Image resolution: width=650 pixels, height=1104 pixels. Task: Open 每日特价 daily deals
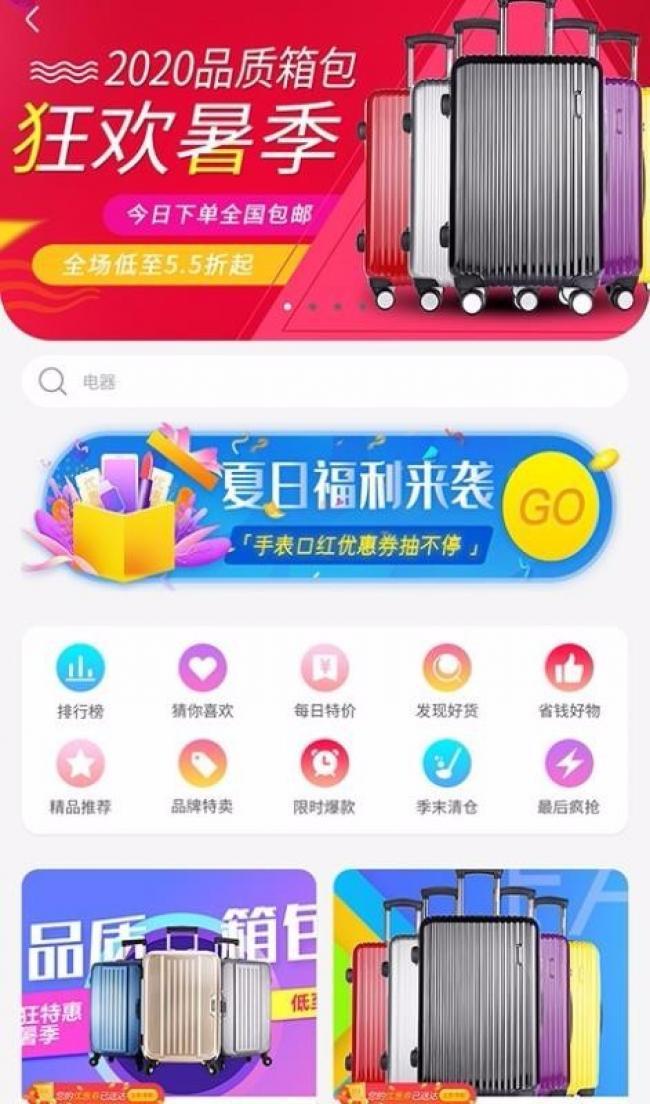tap(325, 682)
